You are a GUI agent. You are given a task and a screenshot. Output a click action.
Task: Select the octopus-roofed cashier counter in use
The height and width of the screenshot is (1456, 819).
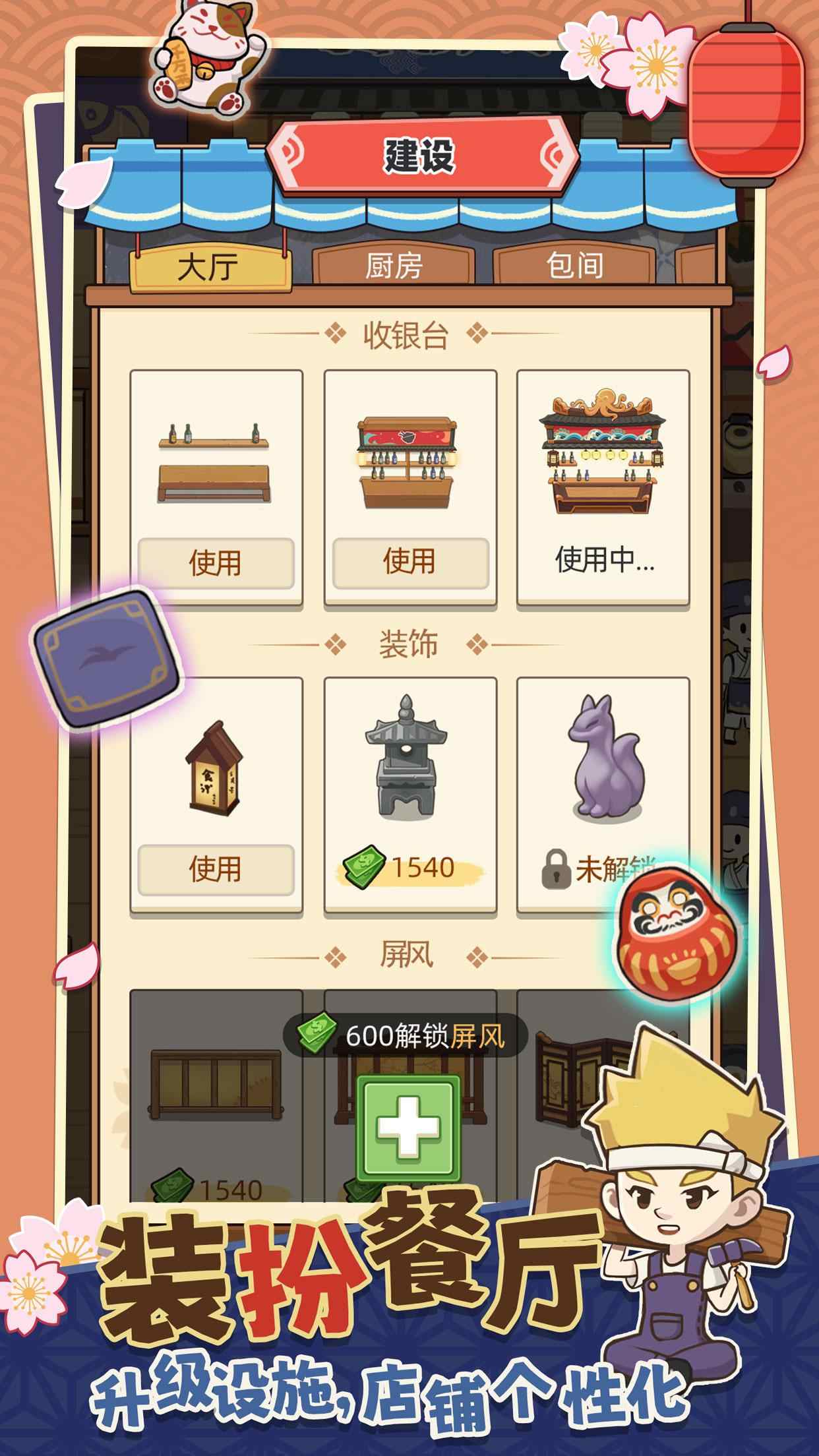(603, 455)
